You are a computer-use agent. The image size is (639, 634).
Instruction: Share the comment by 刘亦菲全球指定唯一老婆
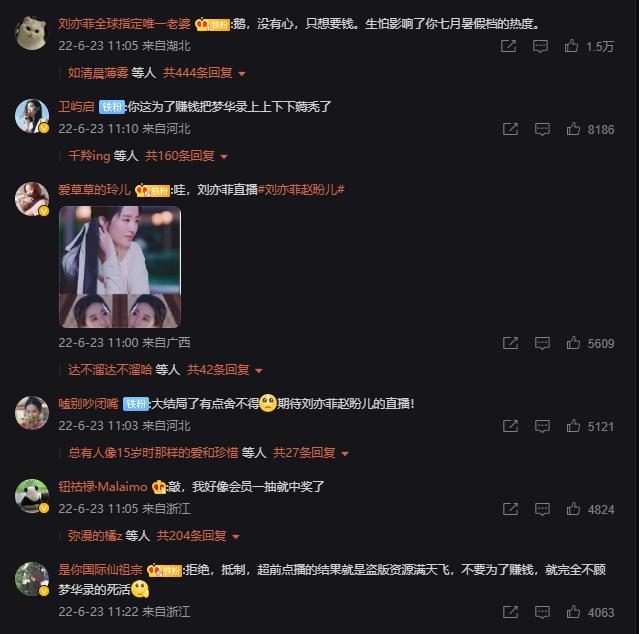(510, 46)
